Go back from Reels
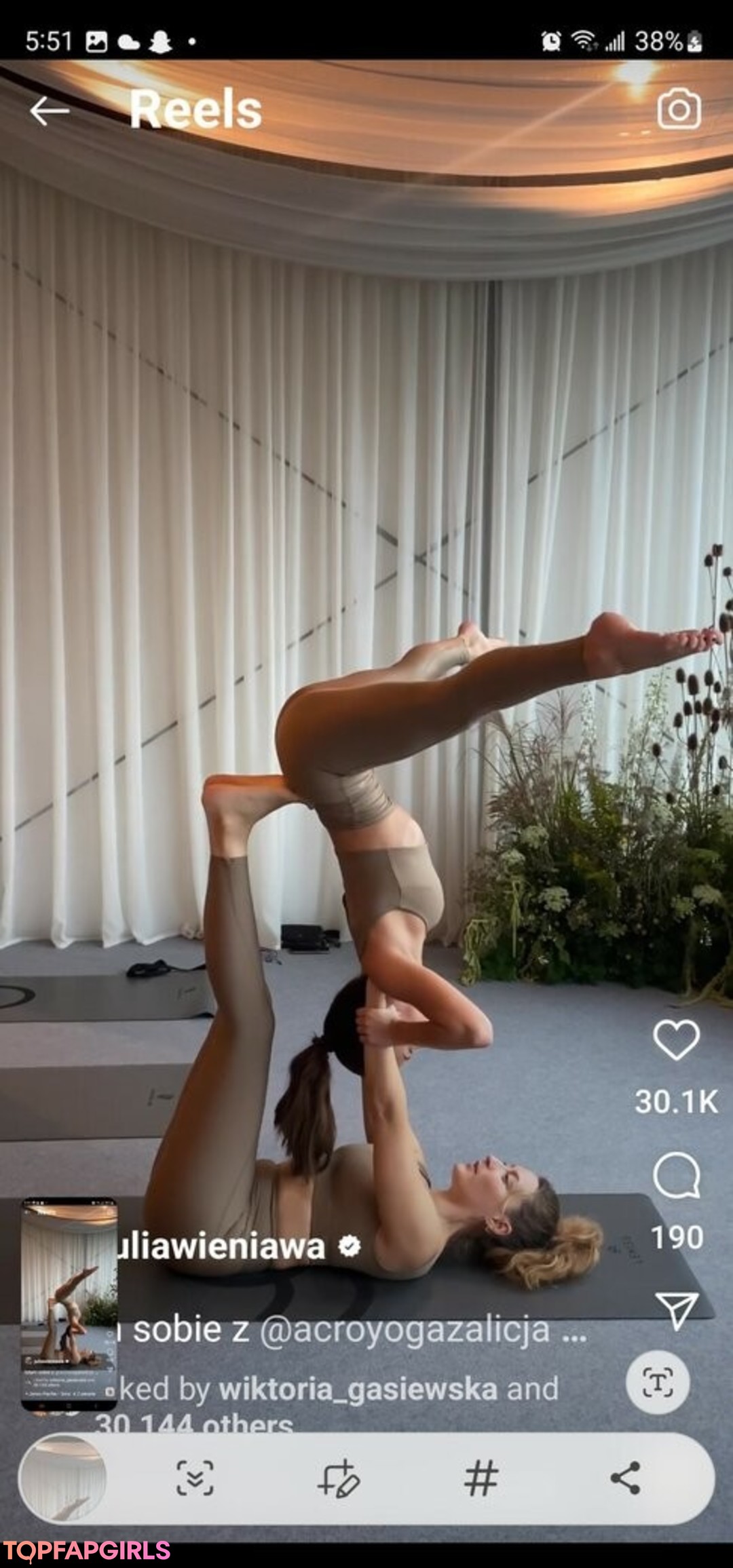 [49, 111]
